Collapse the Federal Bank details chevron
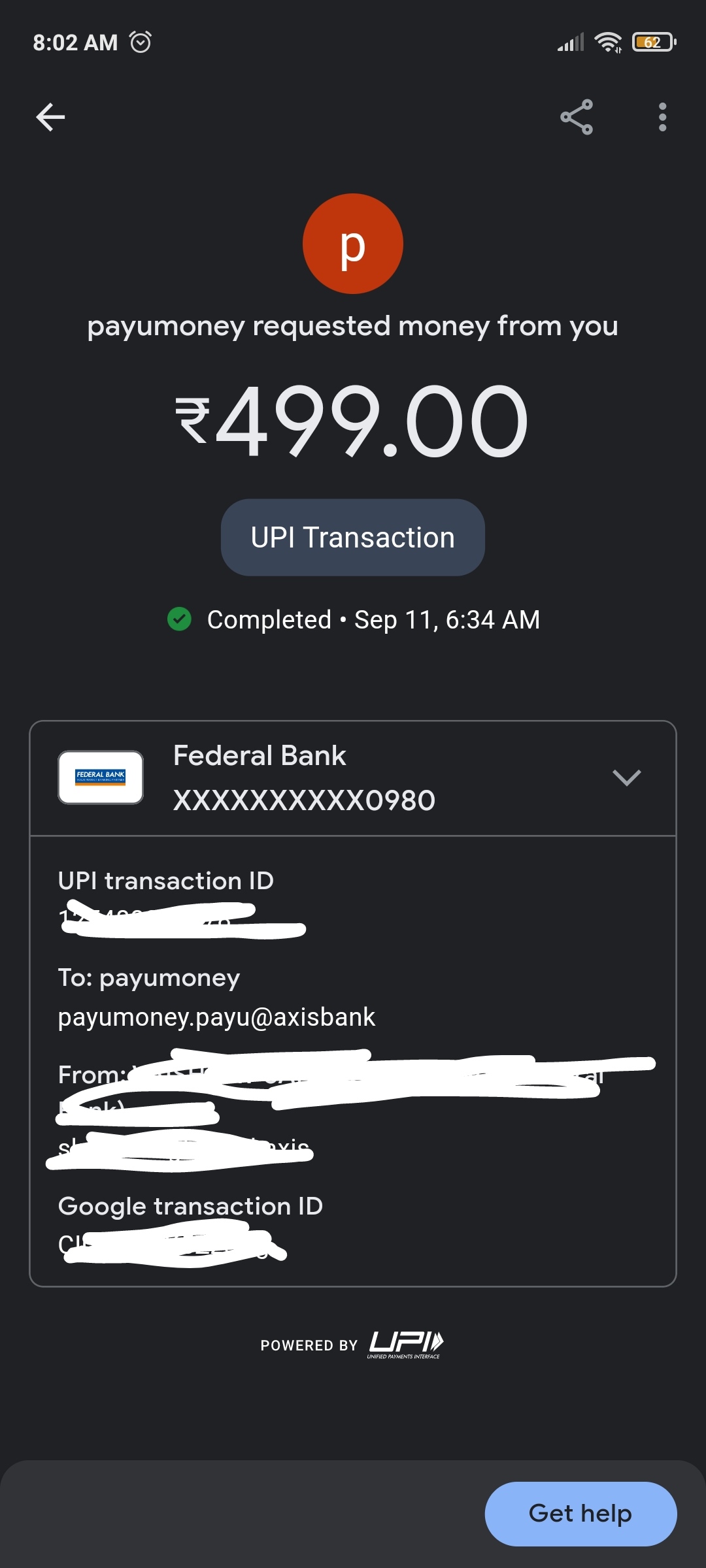Image resolution: width=706 pixels, height=1568 pixels. [x=626, y=777]
